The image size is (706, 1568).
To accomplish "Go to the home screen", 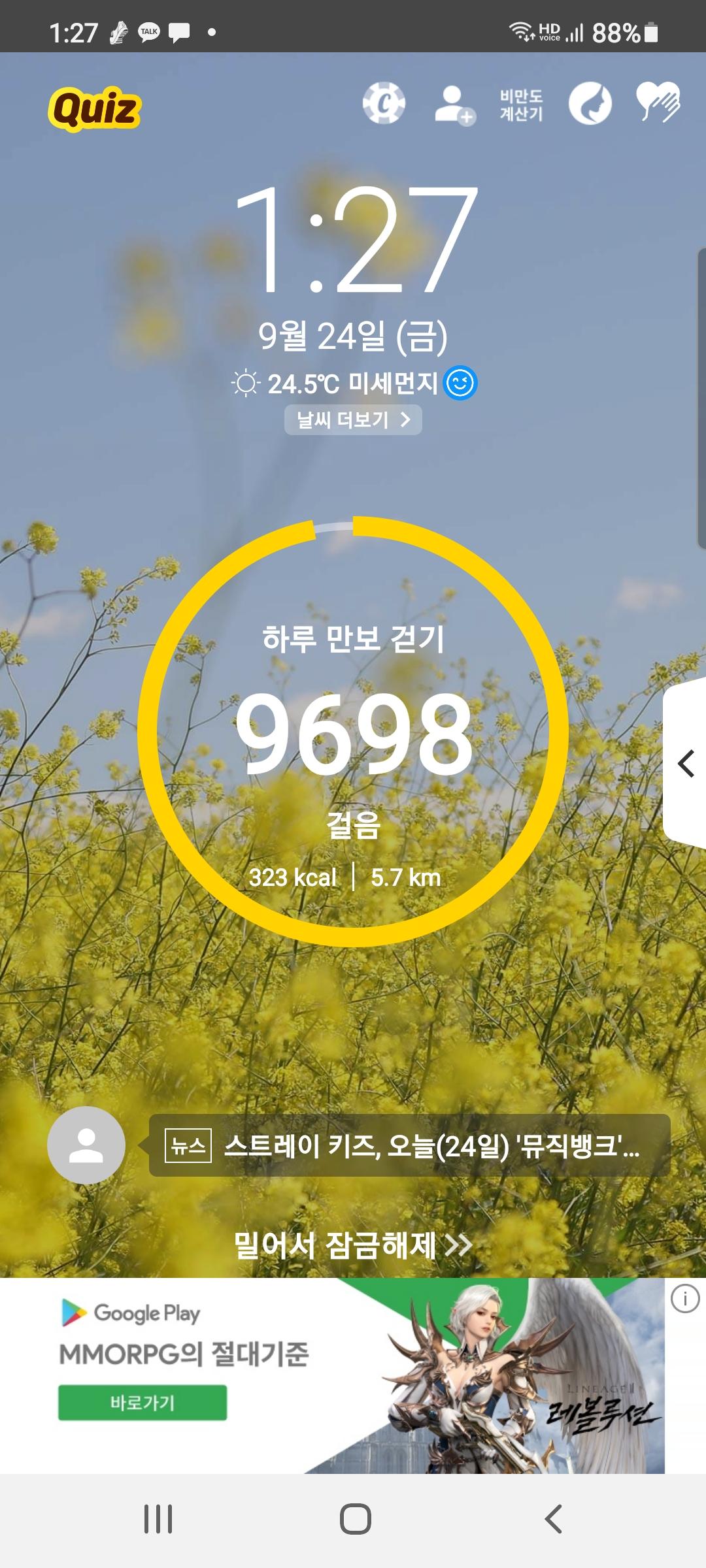I will (355, 1519).
